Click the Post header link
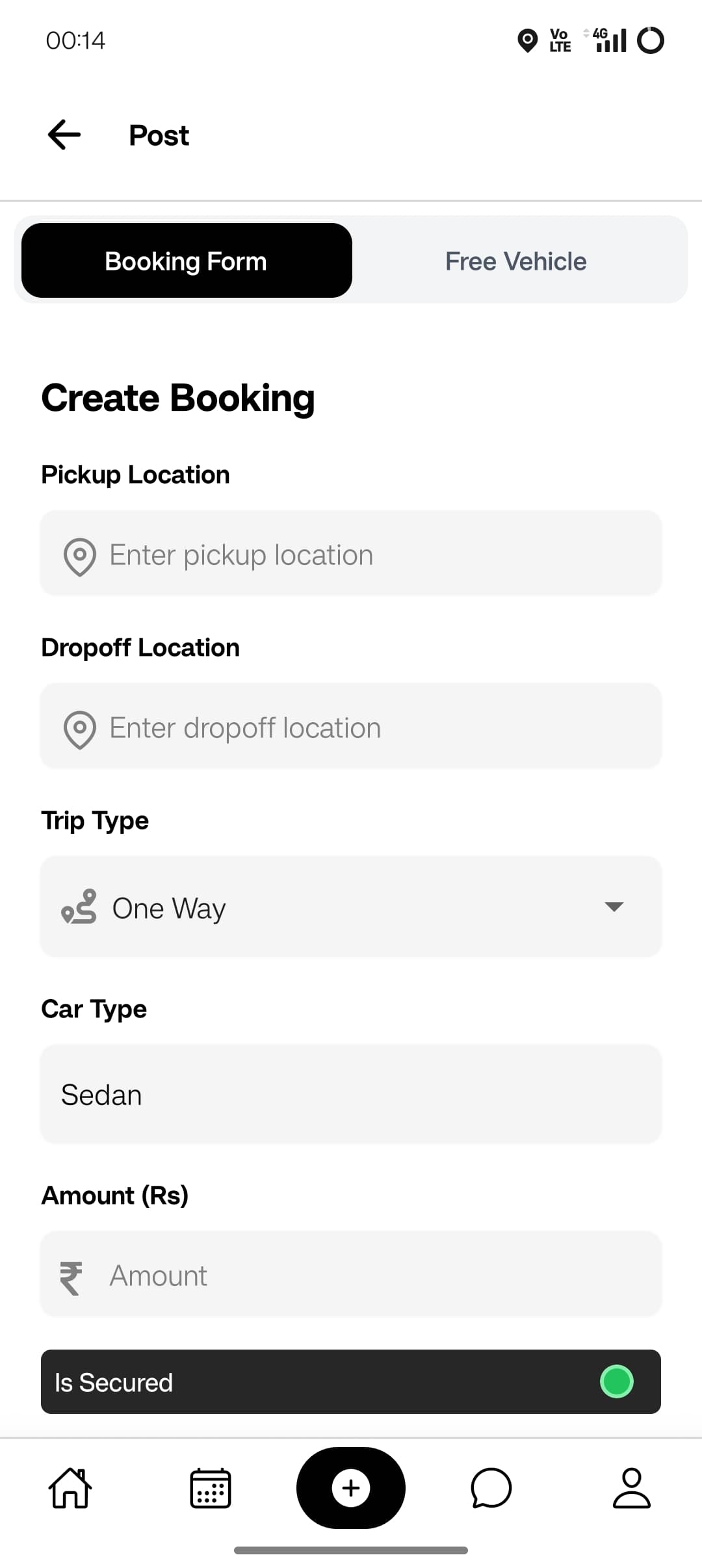Image resolution: width=702 pixels, height=1568 pixels. pos(158,135)
